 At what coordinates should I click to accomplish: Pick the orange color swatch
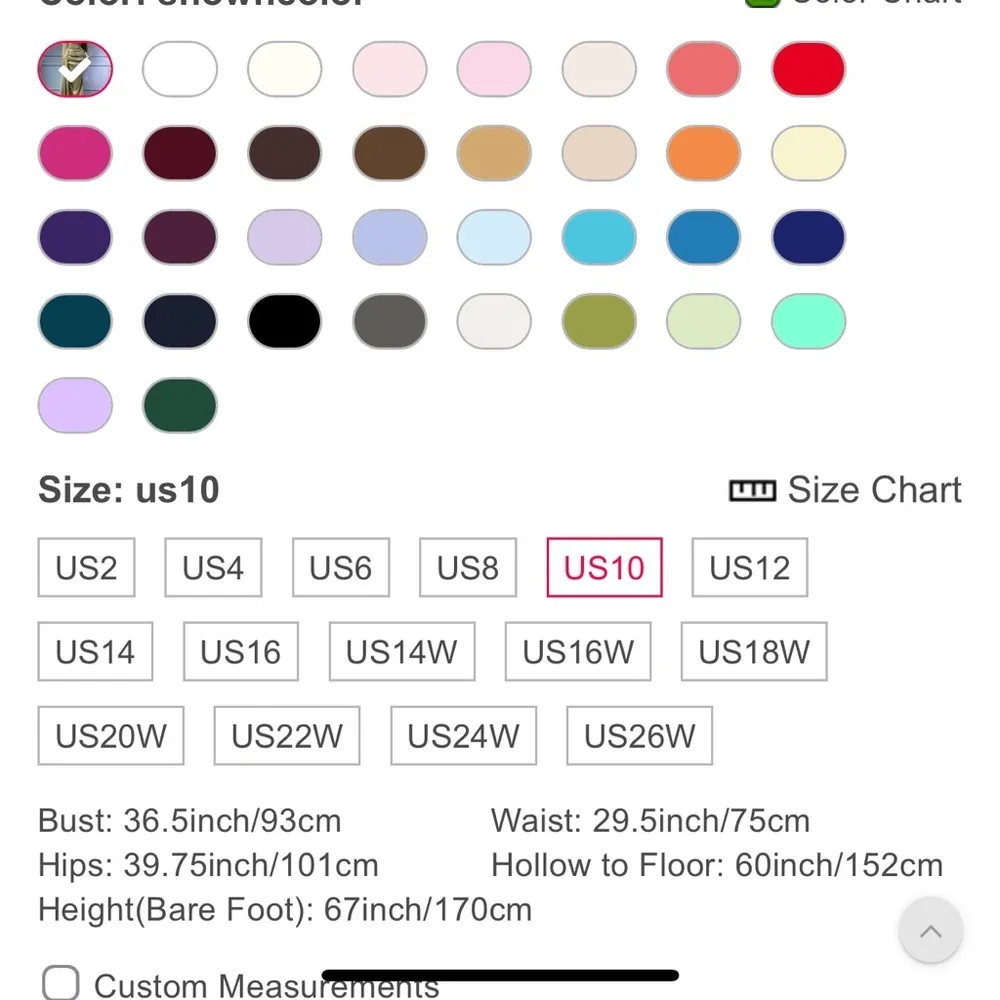704,154
